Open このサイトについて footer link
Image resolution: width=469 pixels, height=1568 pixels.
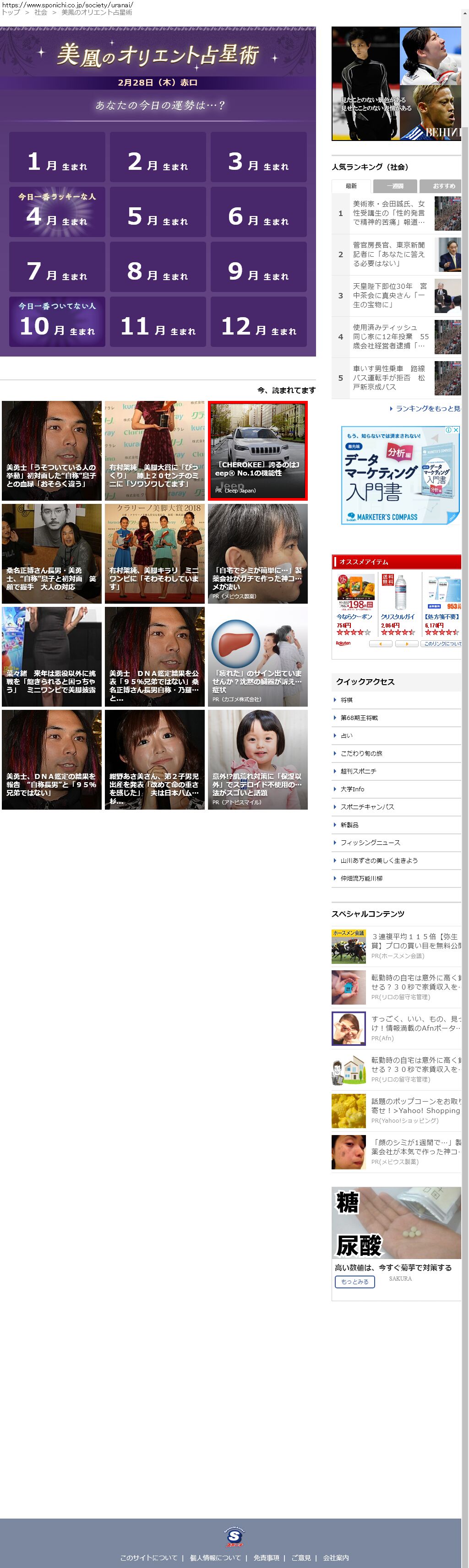coord(148,1557)
